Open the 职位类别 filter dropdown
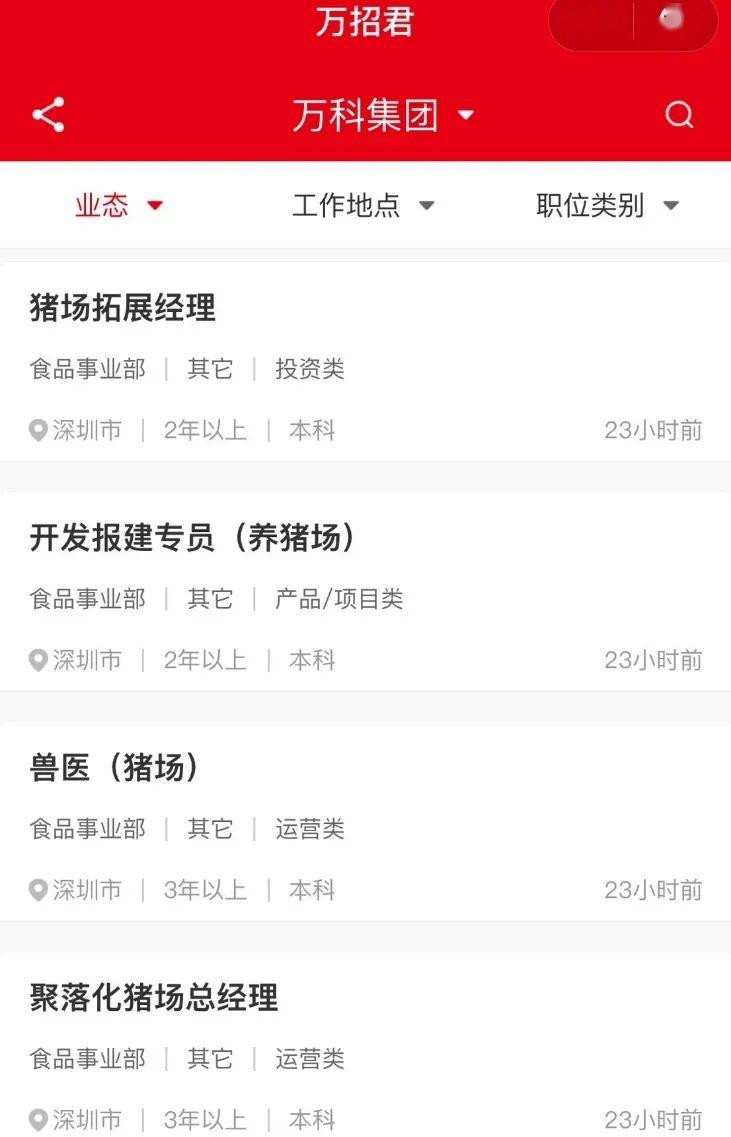 (x=607, y=206)
